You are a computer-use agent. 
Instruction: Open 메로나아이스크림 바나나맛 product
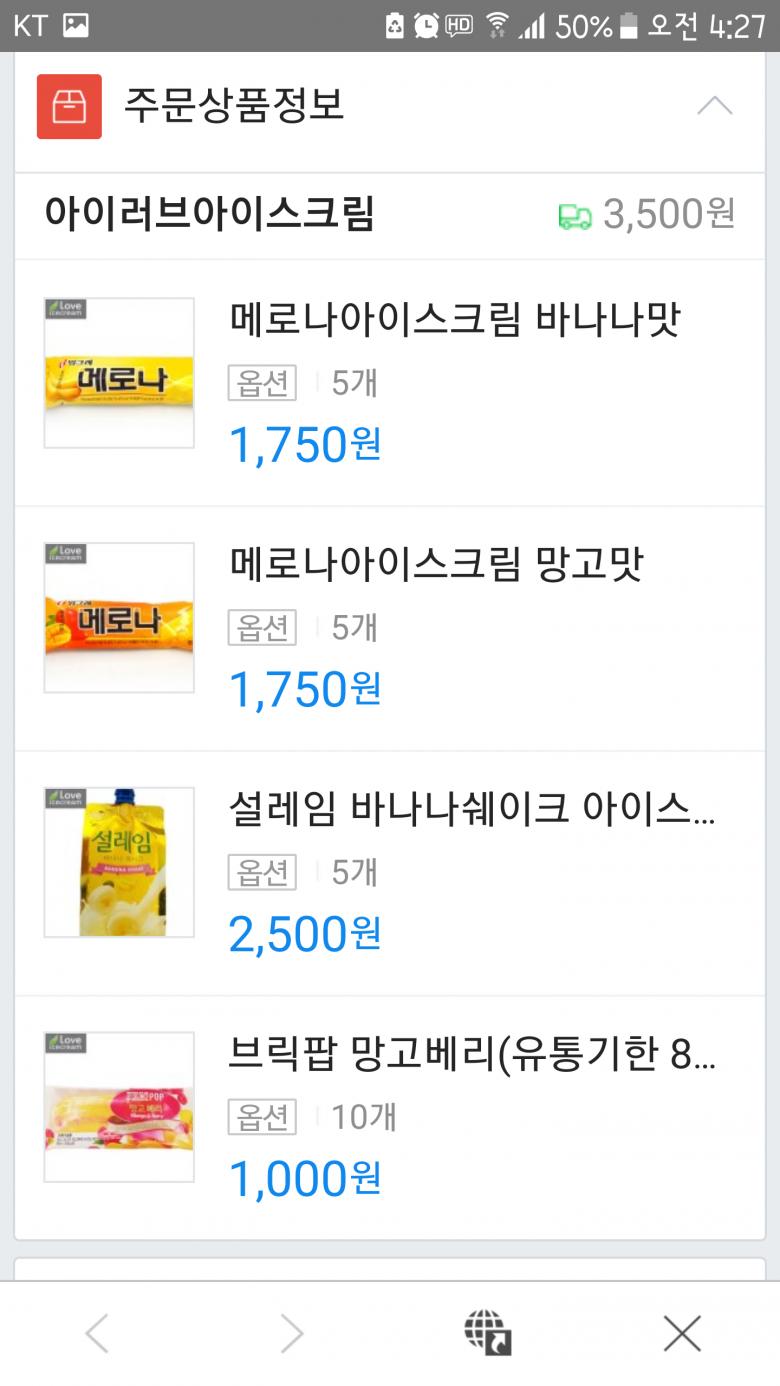[455, 320]
